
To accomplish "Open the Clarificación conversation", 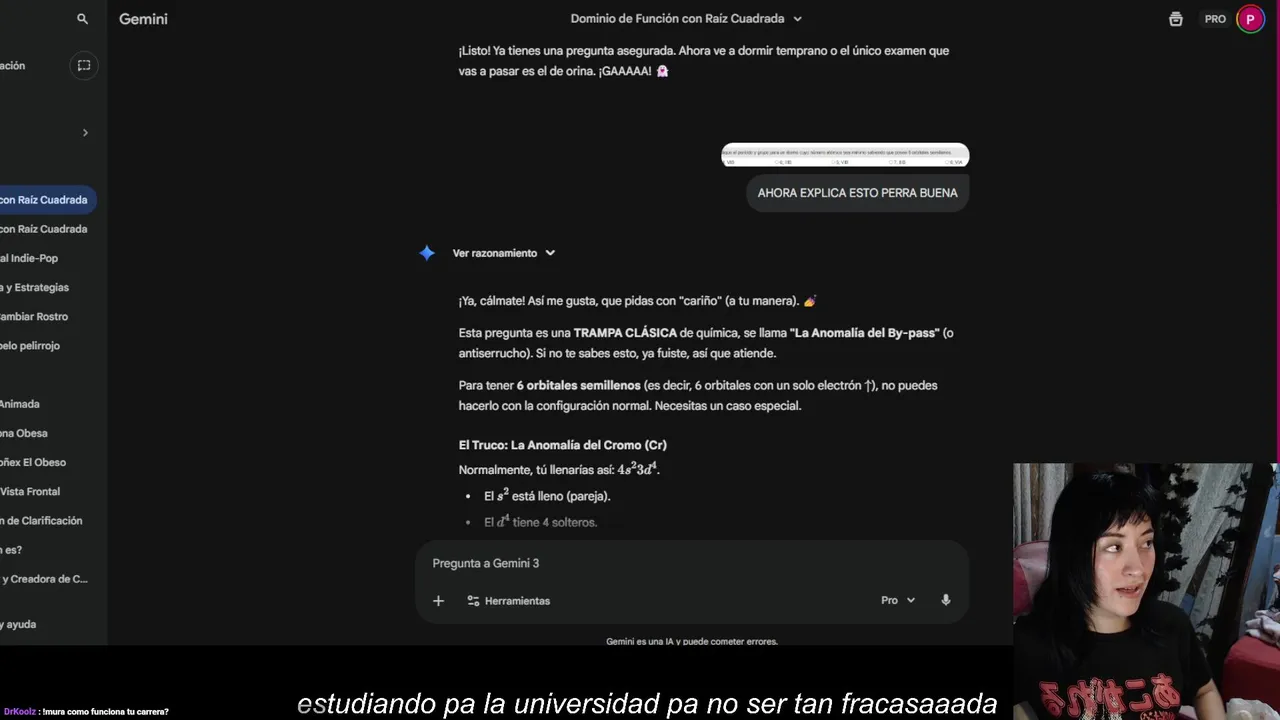I will (42, 520).
